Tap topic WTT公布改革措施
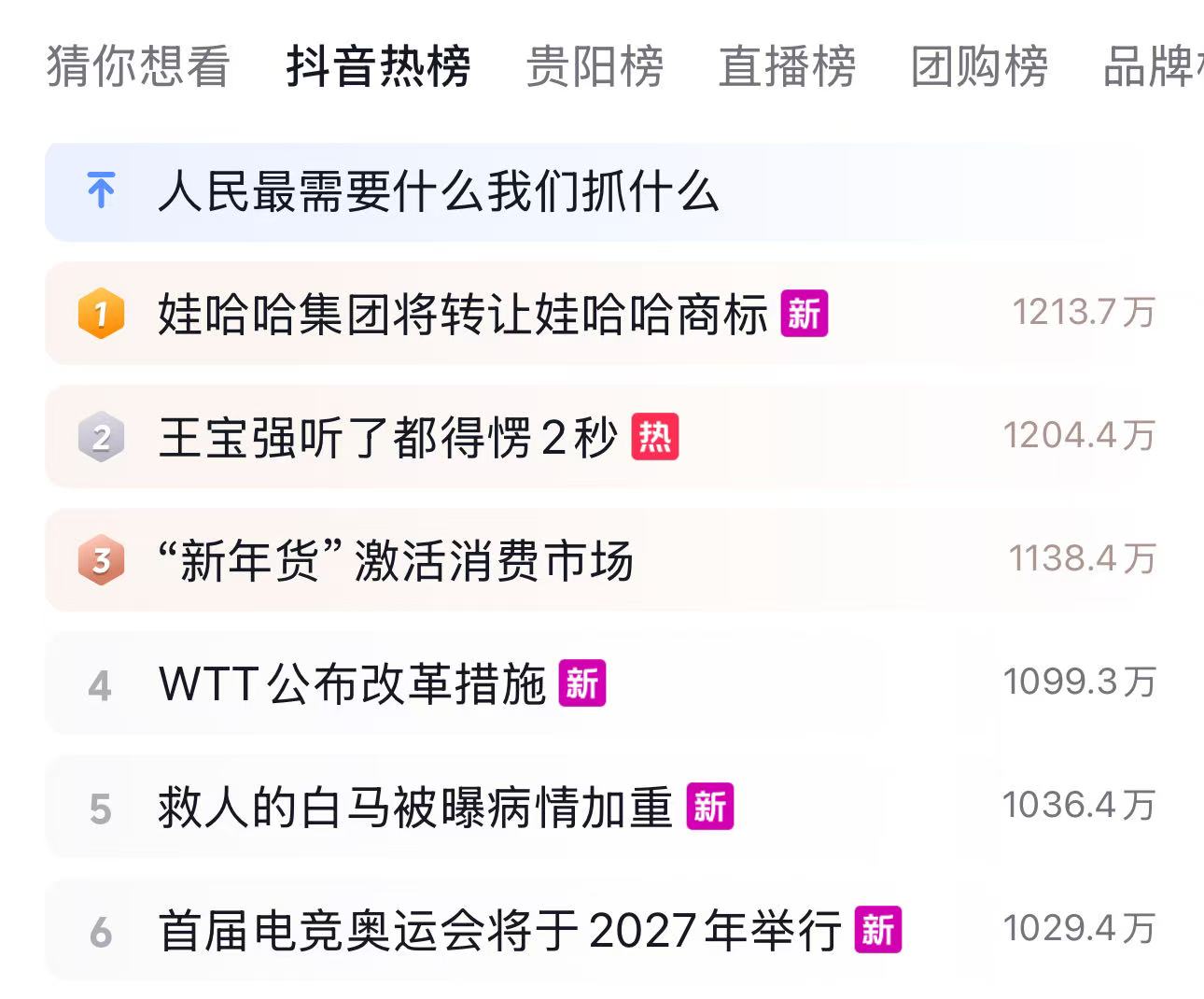 (x=353, y=683)
